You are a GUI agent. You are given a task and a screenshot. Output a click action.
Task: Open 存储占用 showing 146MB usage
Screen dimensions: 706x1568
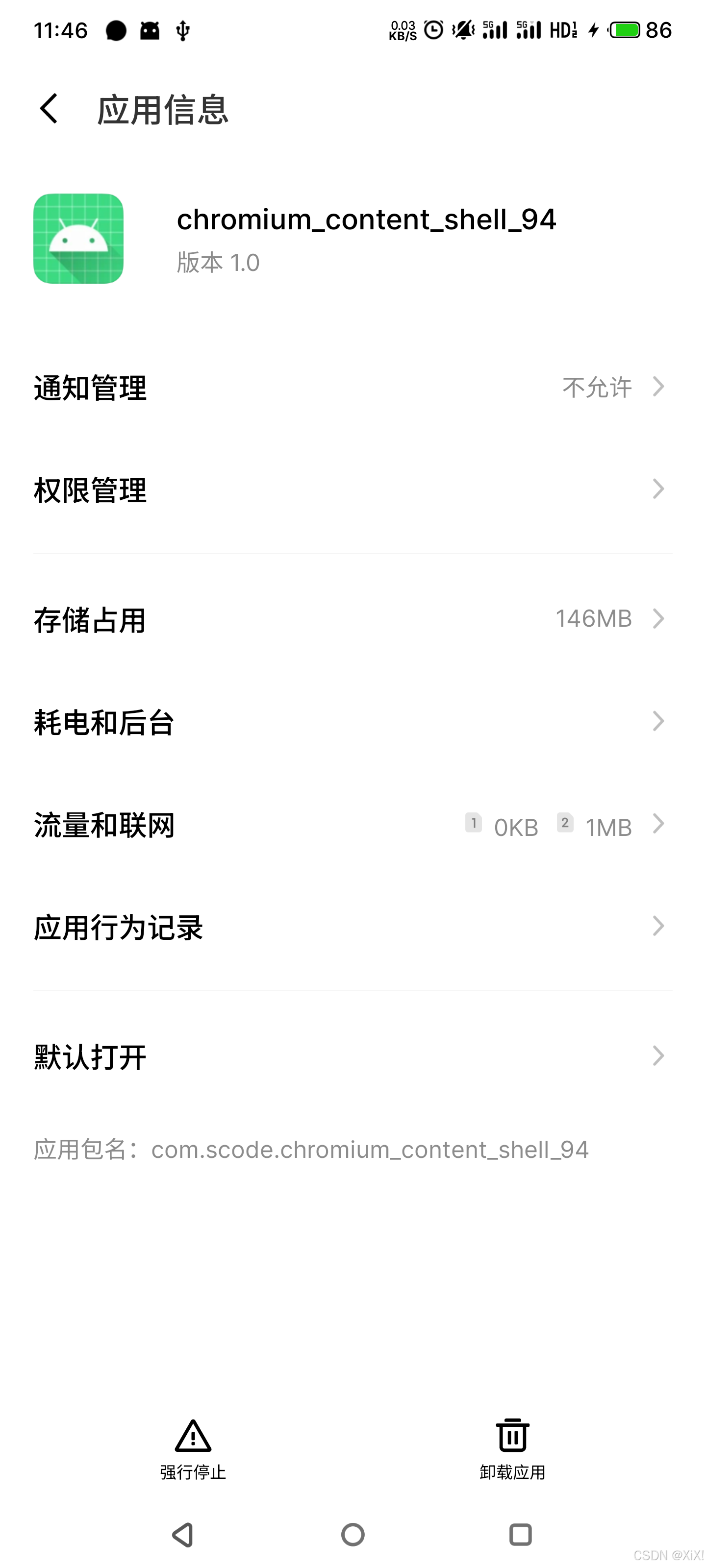353,620
